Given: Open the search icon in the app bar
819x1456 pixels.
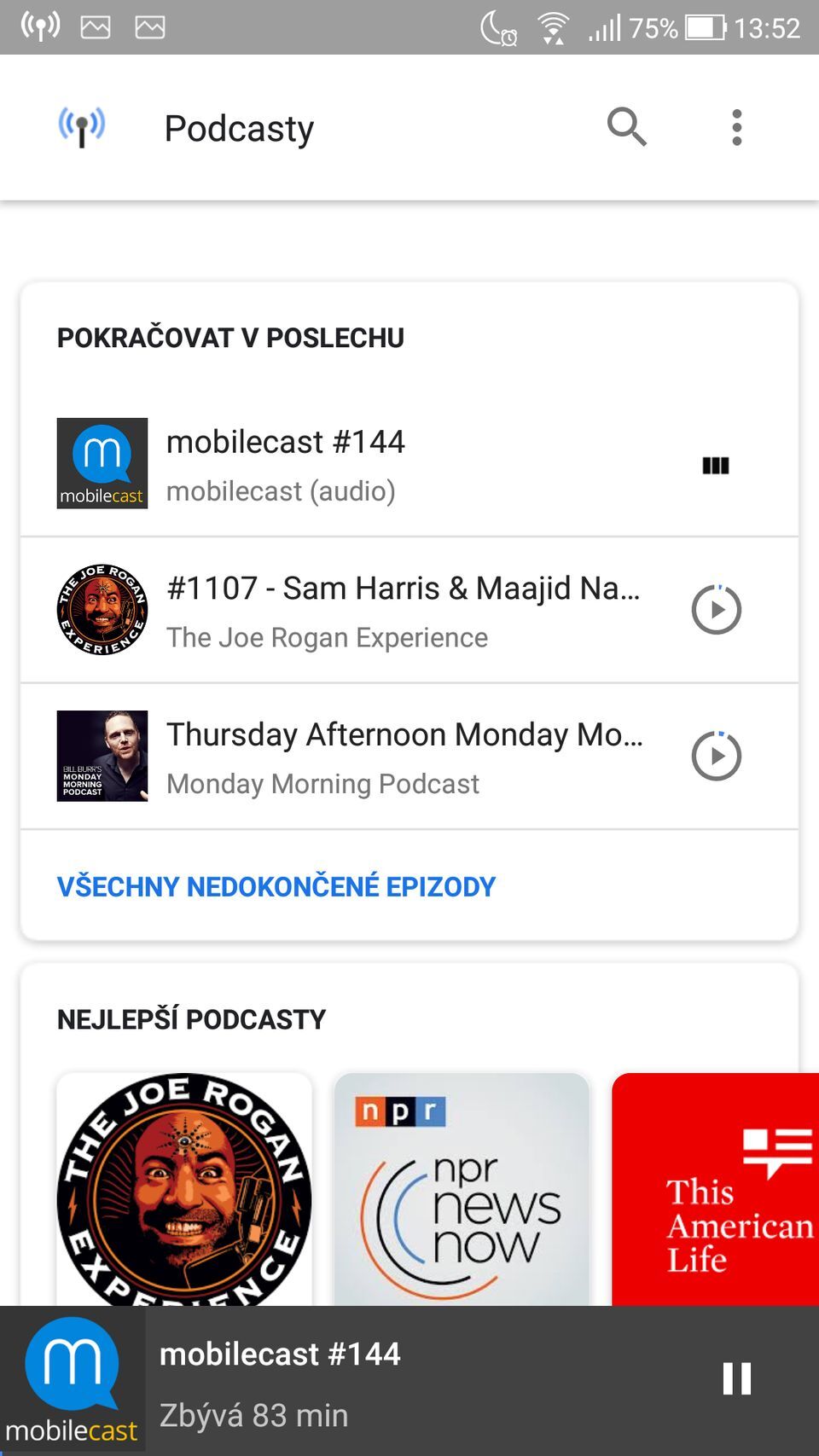Looking at the screenshot, I should (627, 127).
